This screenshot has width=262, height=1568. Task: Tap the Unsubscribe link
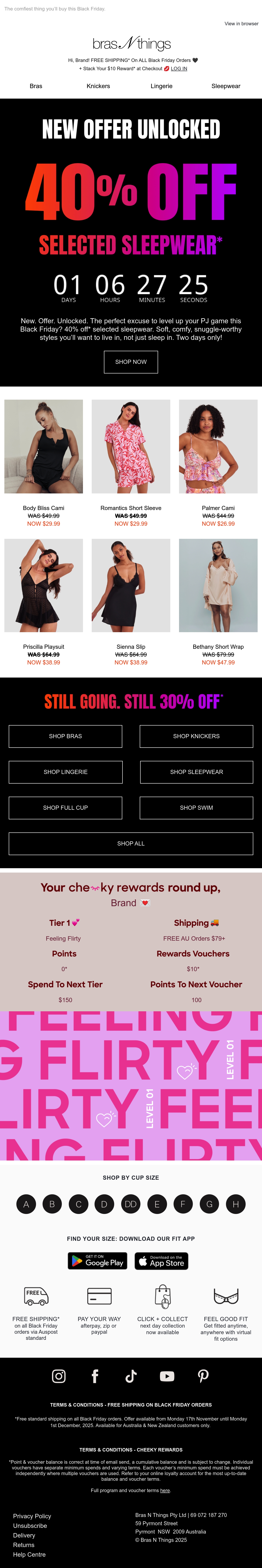click(30, 1525)
